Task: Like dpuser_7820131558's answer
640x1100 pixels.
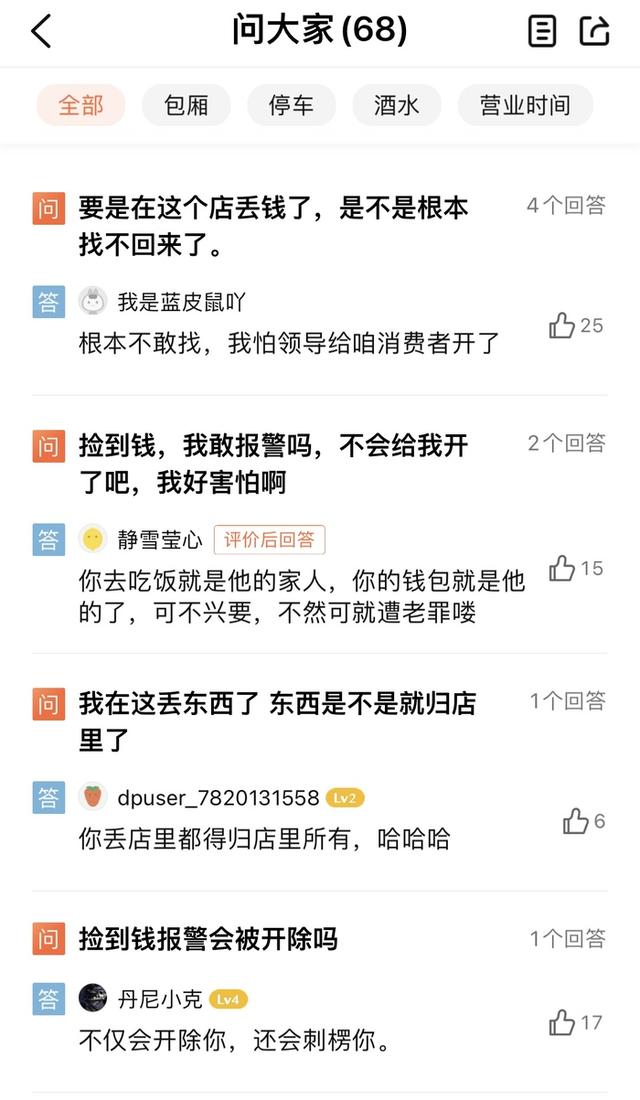Action: [583, 821]
